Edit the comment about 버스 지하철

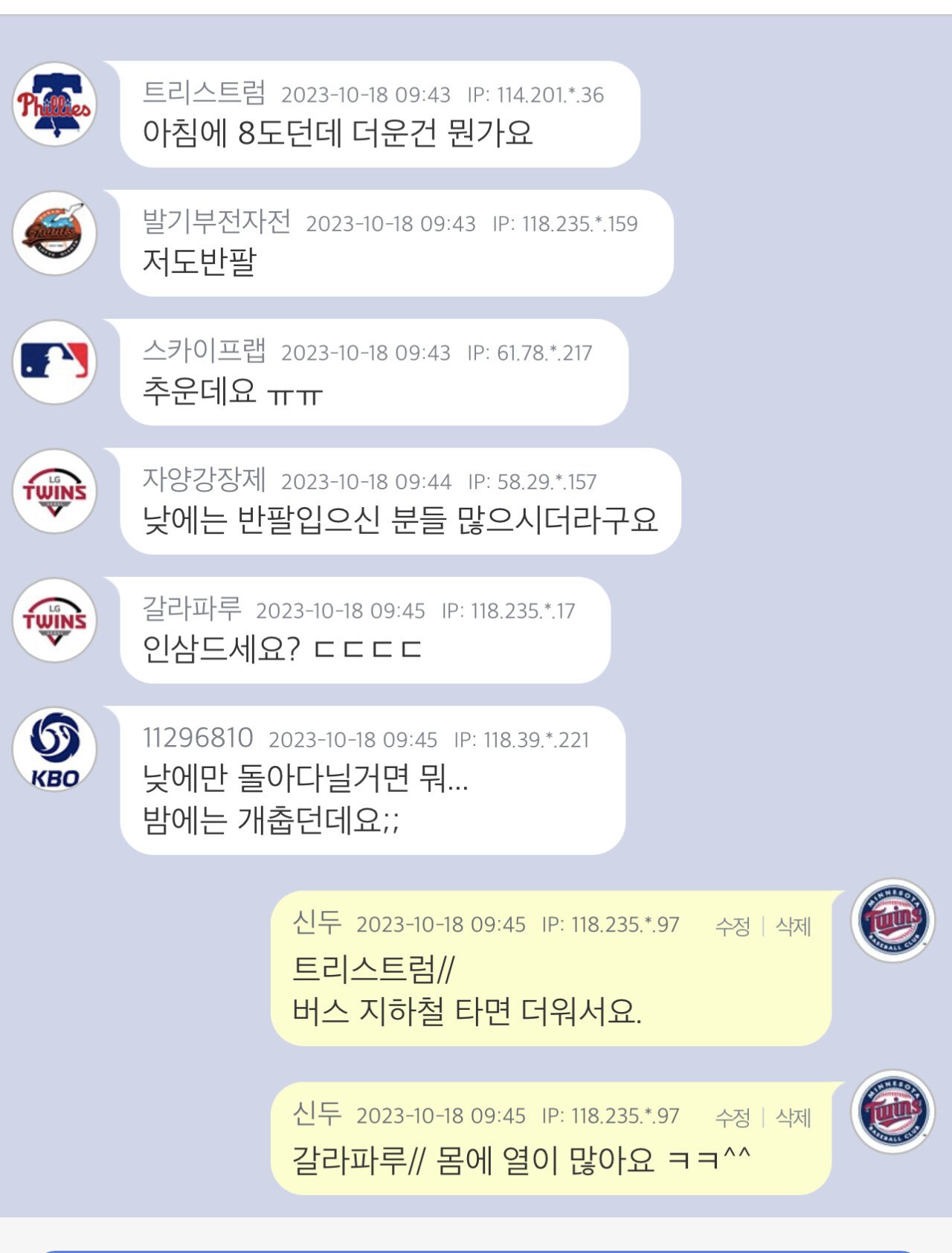[733, 927]
